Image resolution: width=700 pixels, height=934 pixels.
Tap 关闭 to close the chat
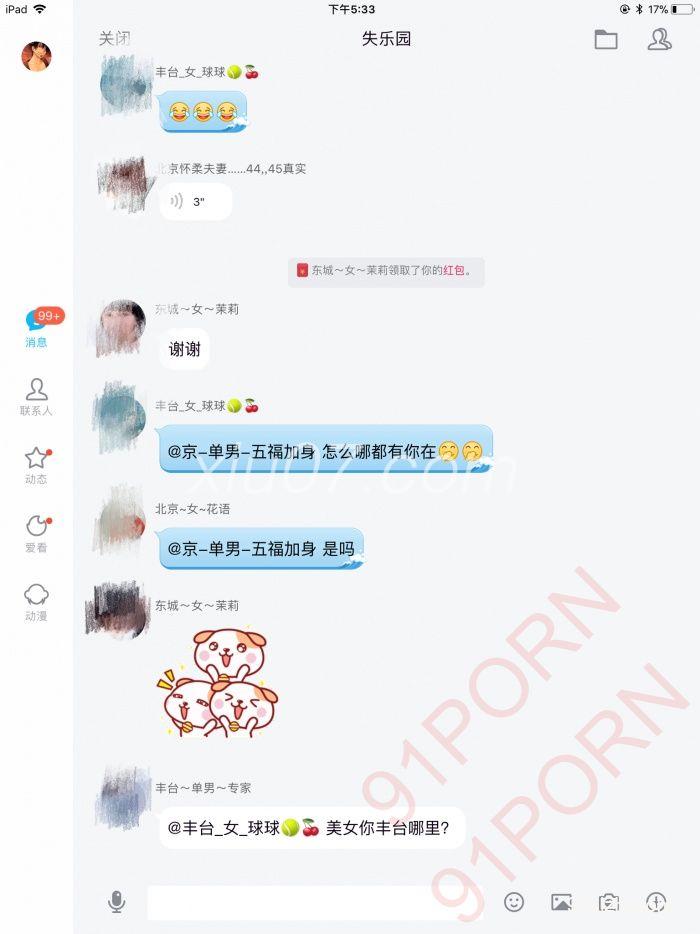[114, 39]
